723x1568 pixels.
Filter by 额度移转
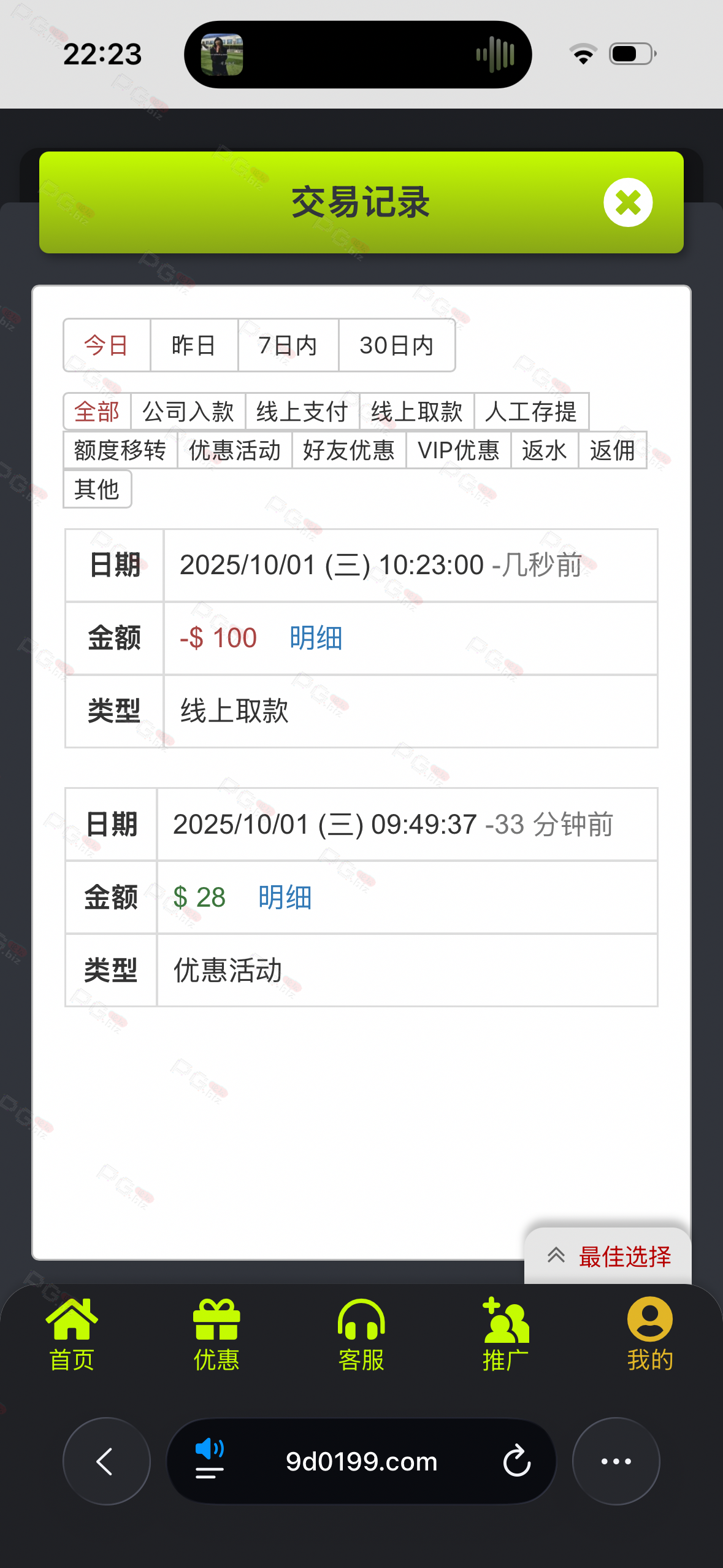pos(120,450)
